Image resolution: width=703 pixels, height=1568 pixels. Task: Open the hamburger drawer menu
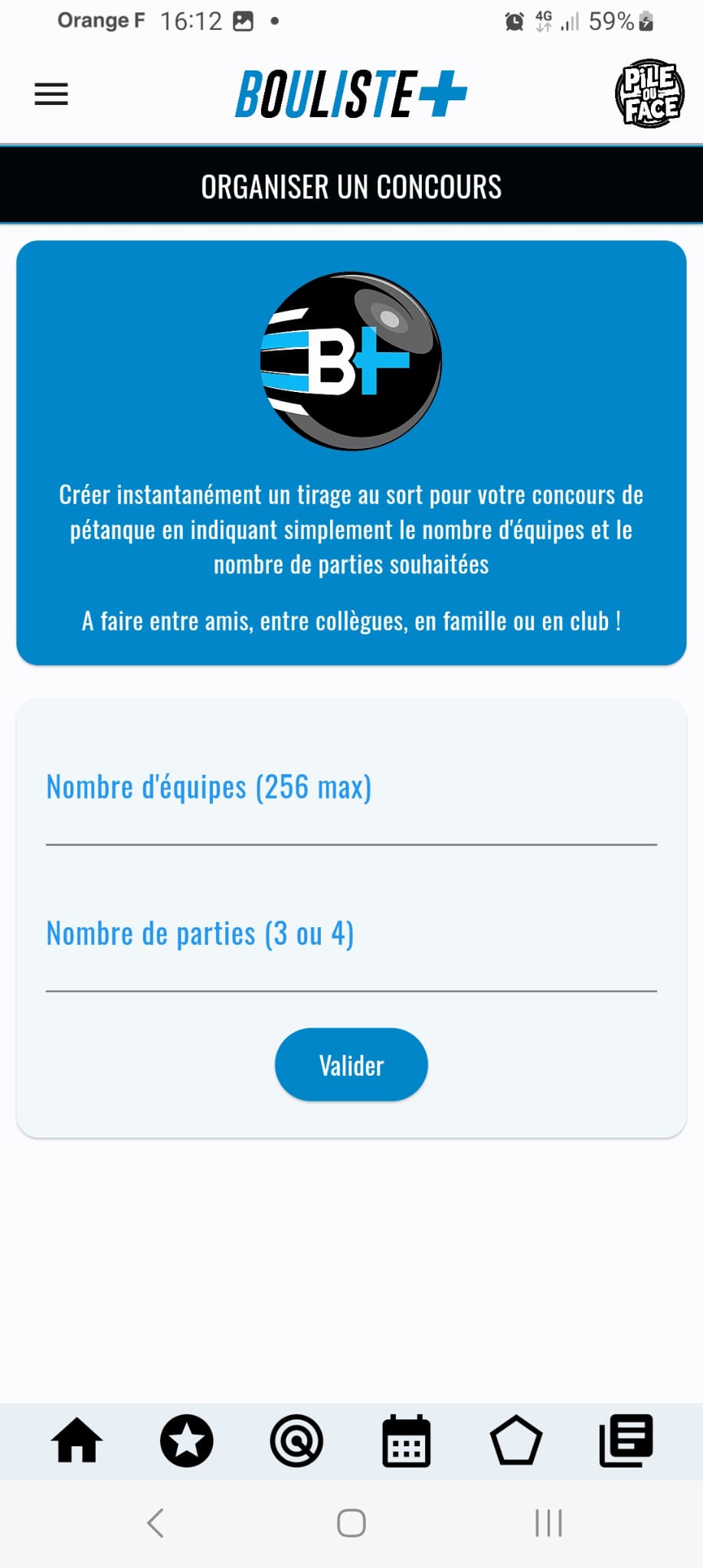[x=51, y=94]
